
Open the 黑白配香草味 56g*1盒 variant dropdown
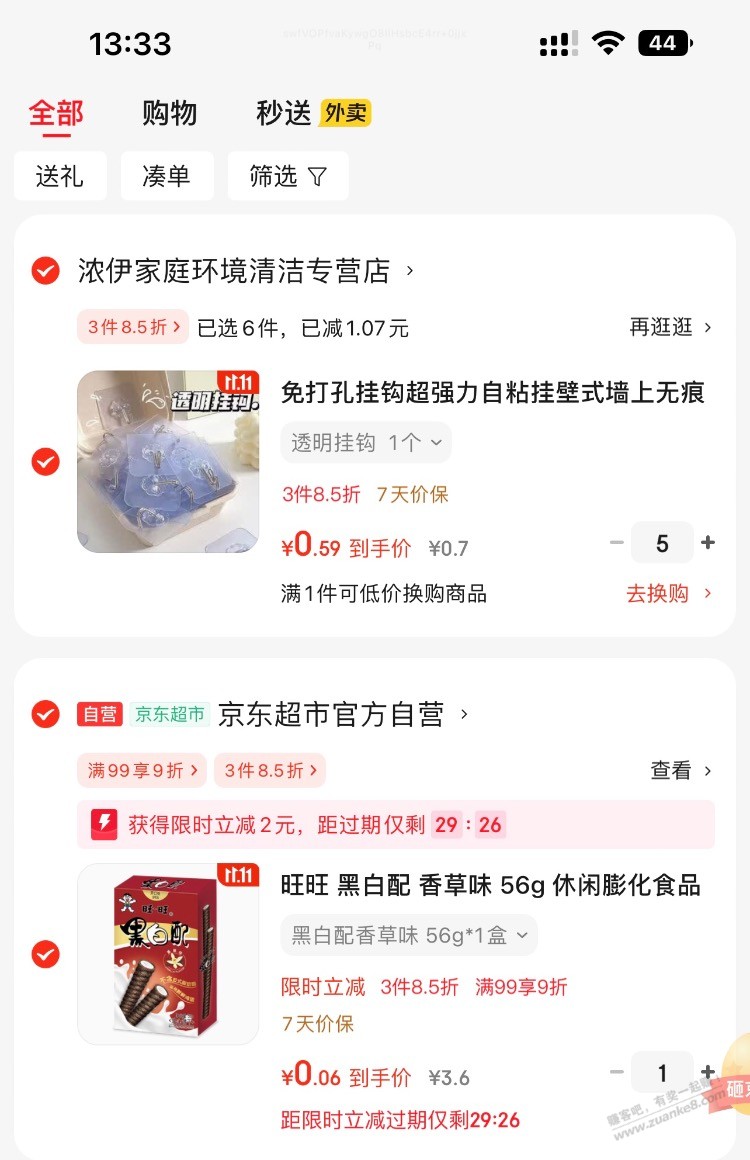[409, 935]
